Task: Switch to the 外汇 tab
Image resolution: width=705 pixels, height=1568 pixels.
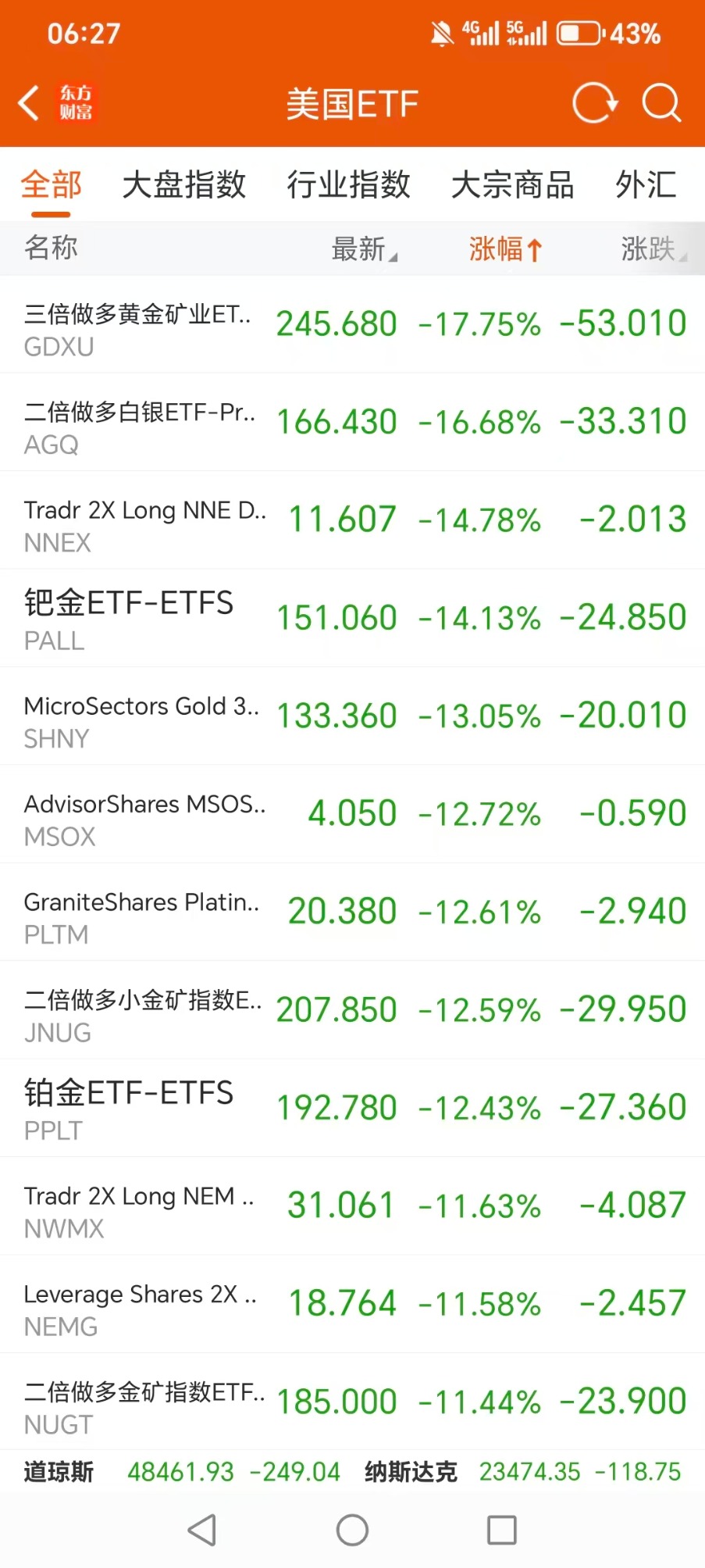Action: (x=646, y=185)
